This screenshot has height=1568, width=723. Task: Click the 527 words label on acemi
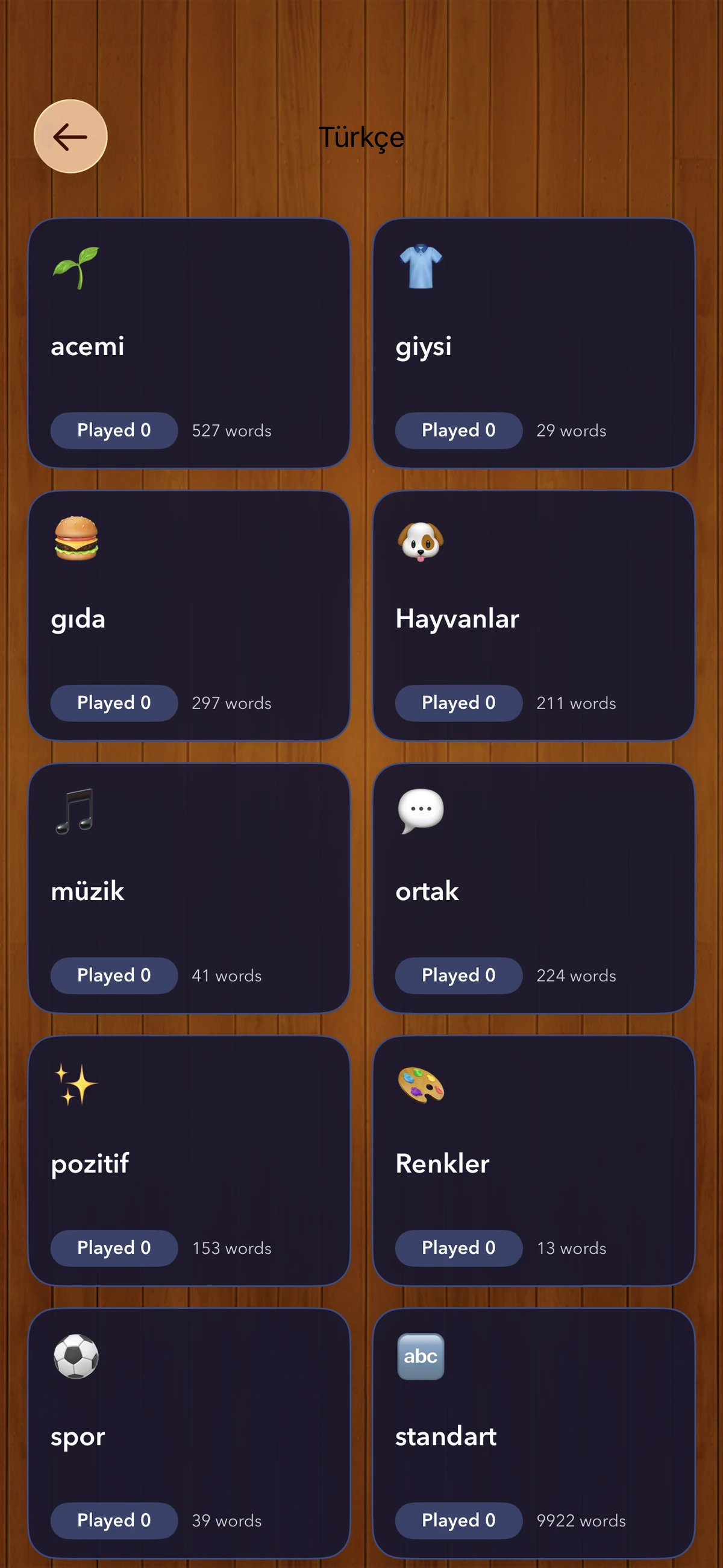[231, 430]
